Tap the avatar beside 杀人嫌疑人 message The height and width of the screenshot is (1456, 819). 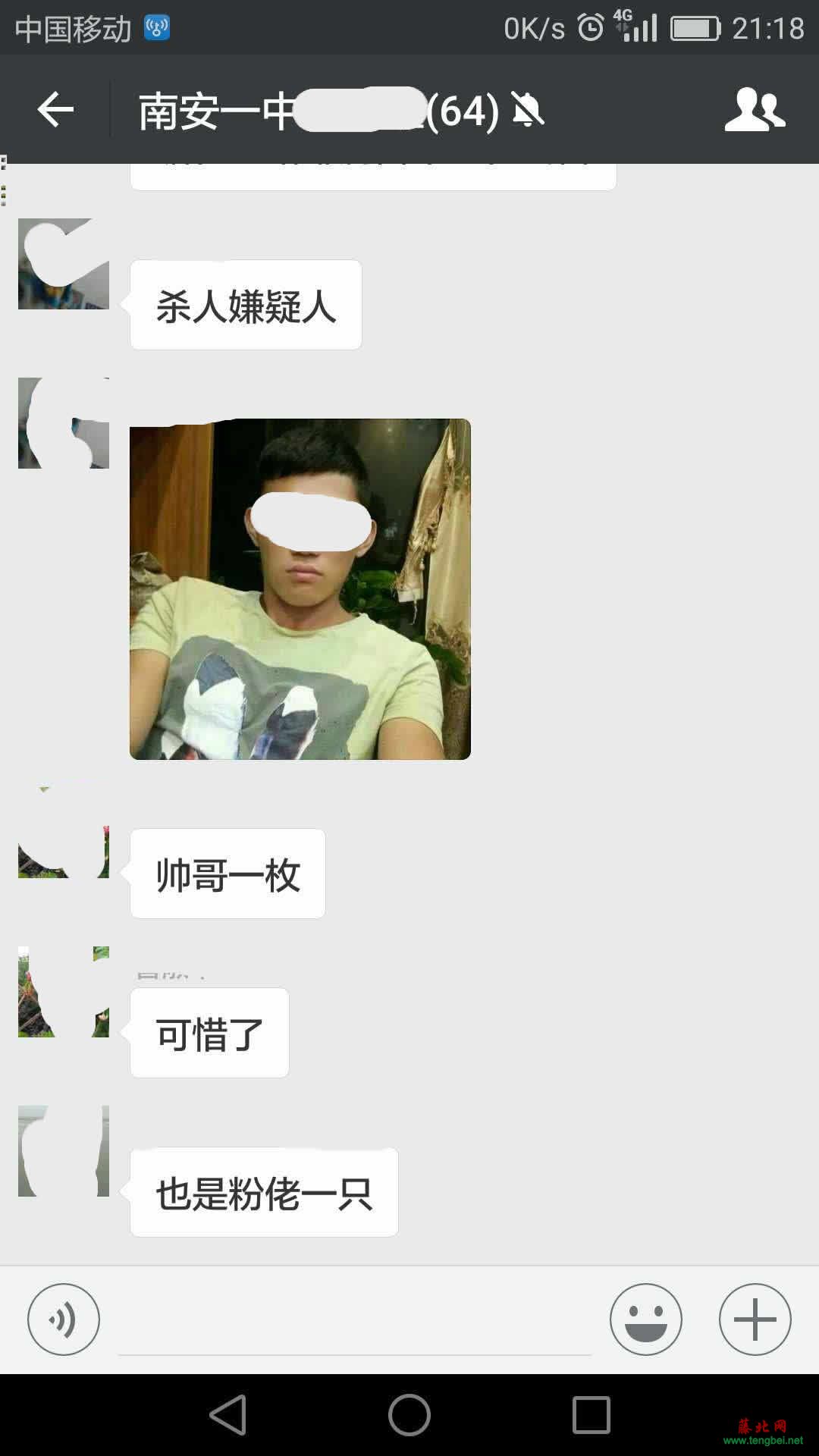click(x=64, y=264)
